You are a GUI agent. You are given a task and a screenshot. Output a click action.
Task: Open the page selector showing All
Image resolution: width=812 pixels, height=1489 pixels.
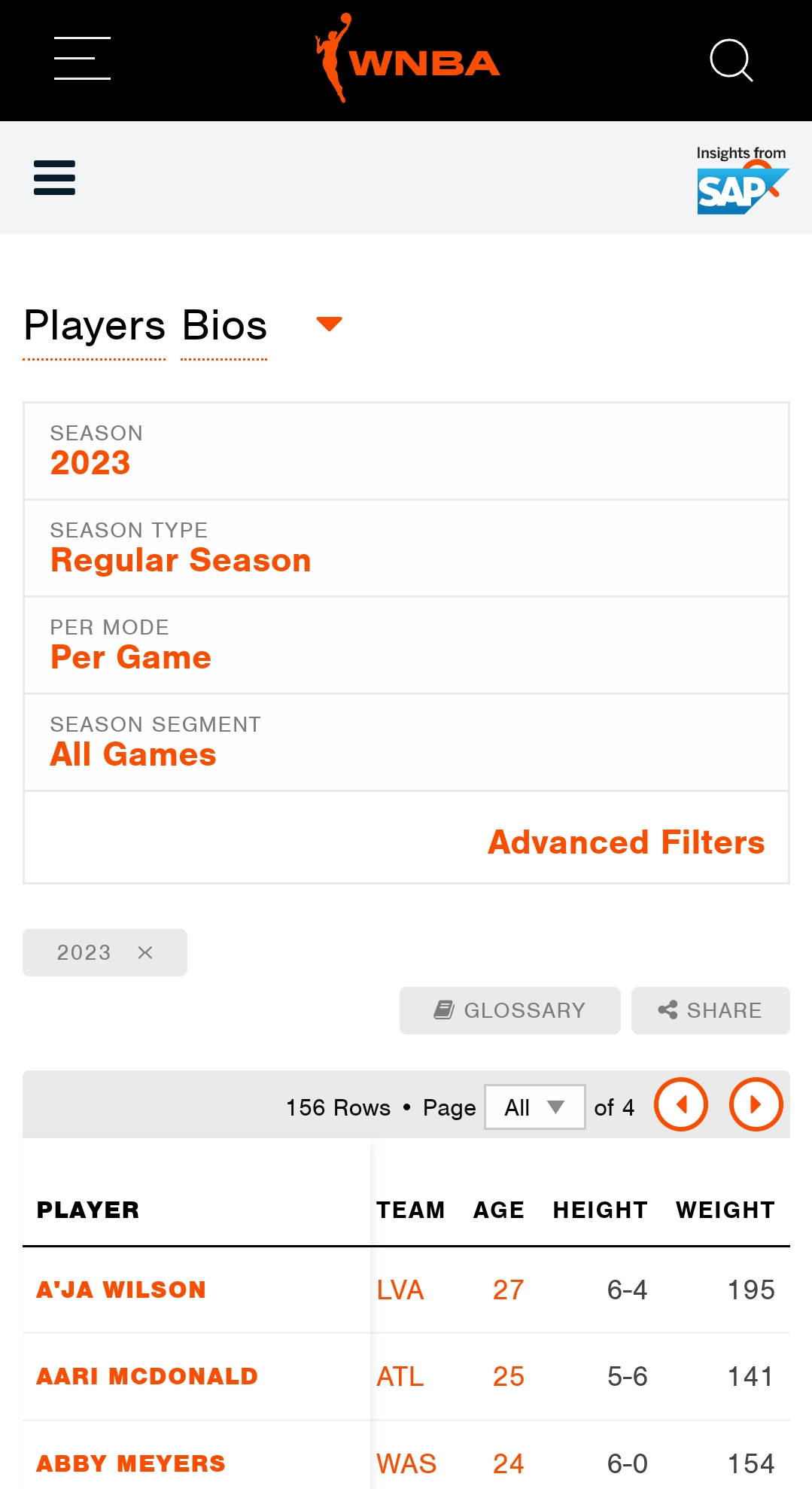click(x=535, y=1107)
